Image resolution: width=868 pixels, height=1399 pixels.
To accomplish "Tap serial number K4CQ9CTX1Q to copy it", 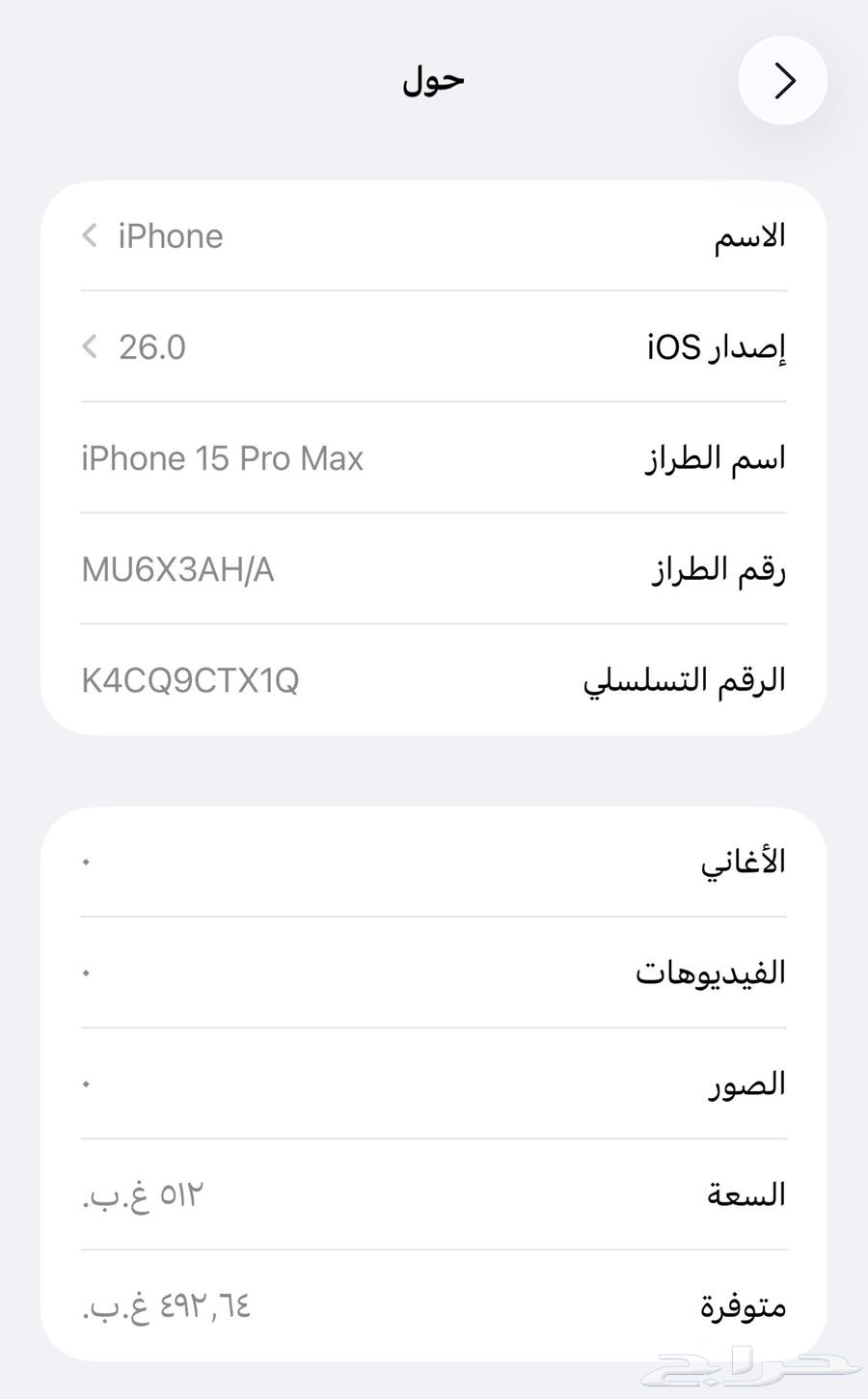I will [189, 679].
